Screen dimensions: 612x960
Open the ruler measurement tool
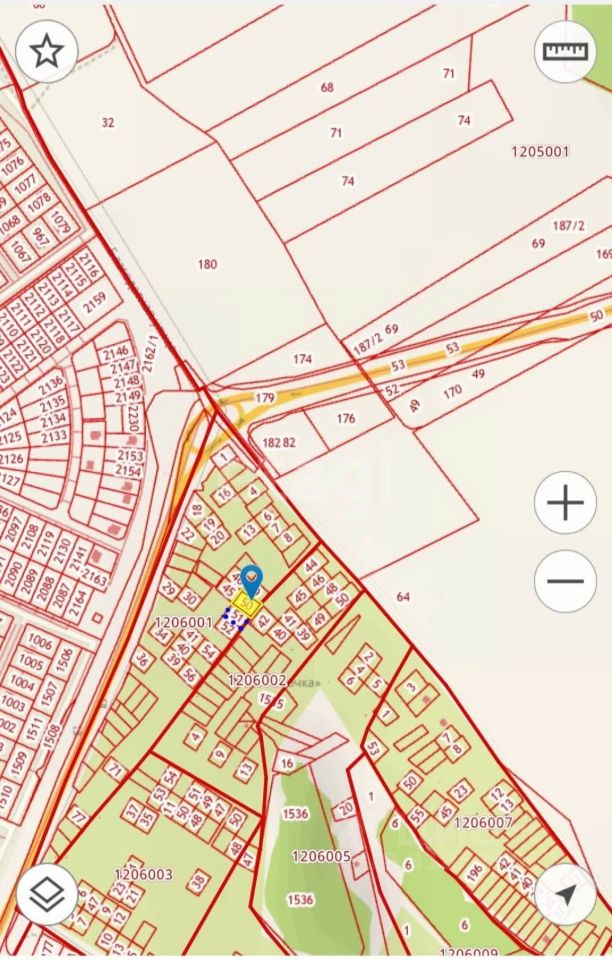tap(565, 52)
